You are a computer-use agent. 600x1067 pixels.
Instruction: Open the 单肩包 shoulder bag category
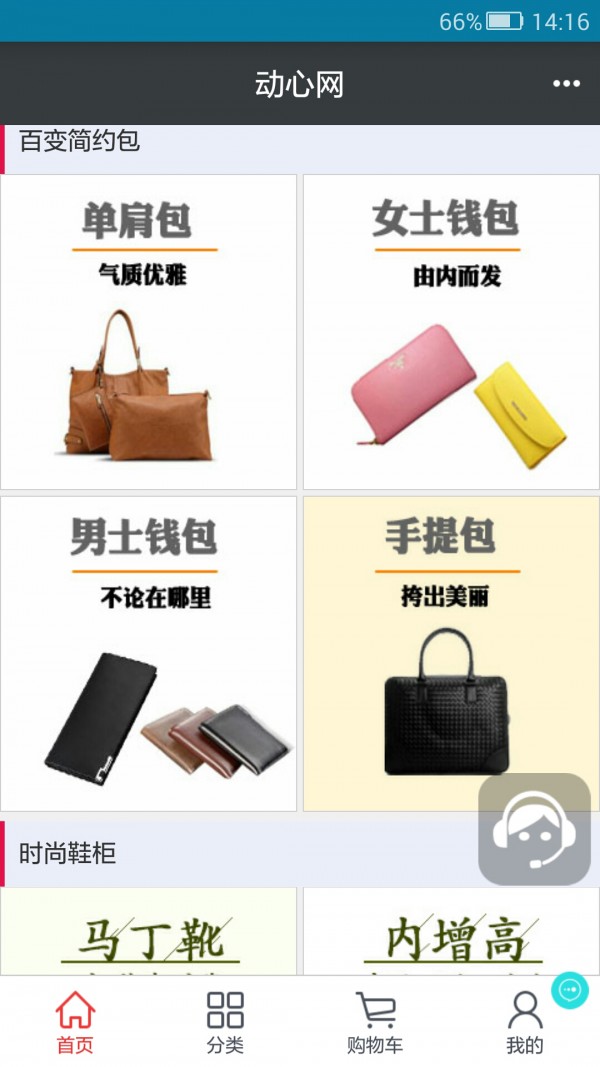pos(149,332)
